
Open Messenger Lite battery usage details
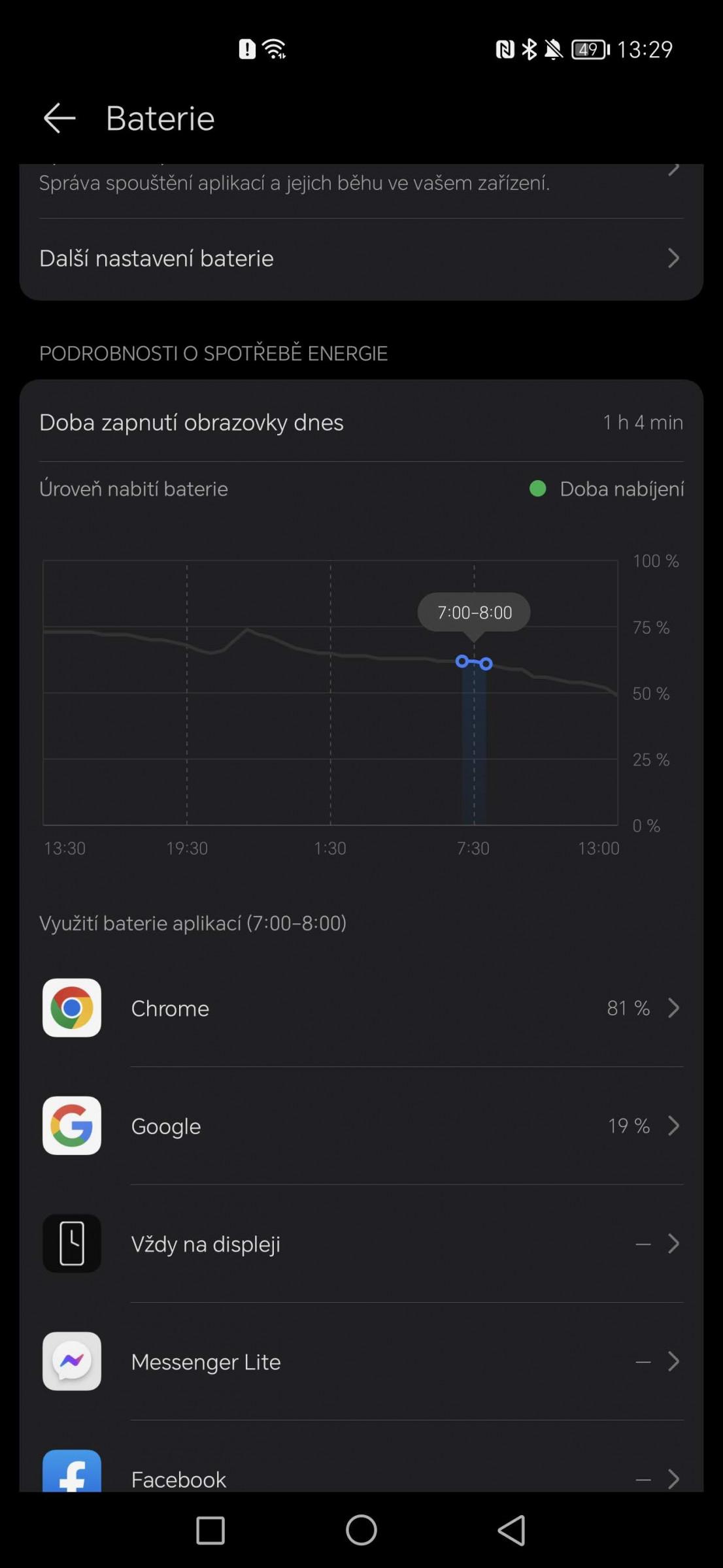[361, 1362]
